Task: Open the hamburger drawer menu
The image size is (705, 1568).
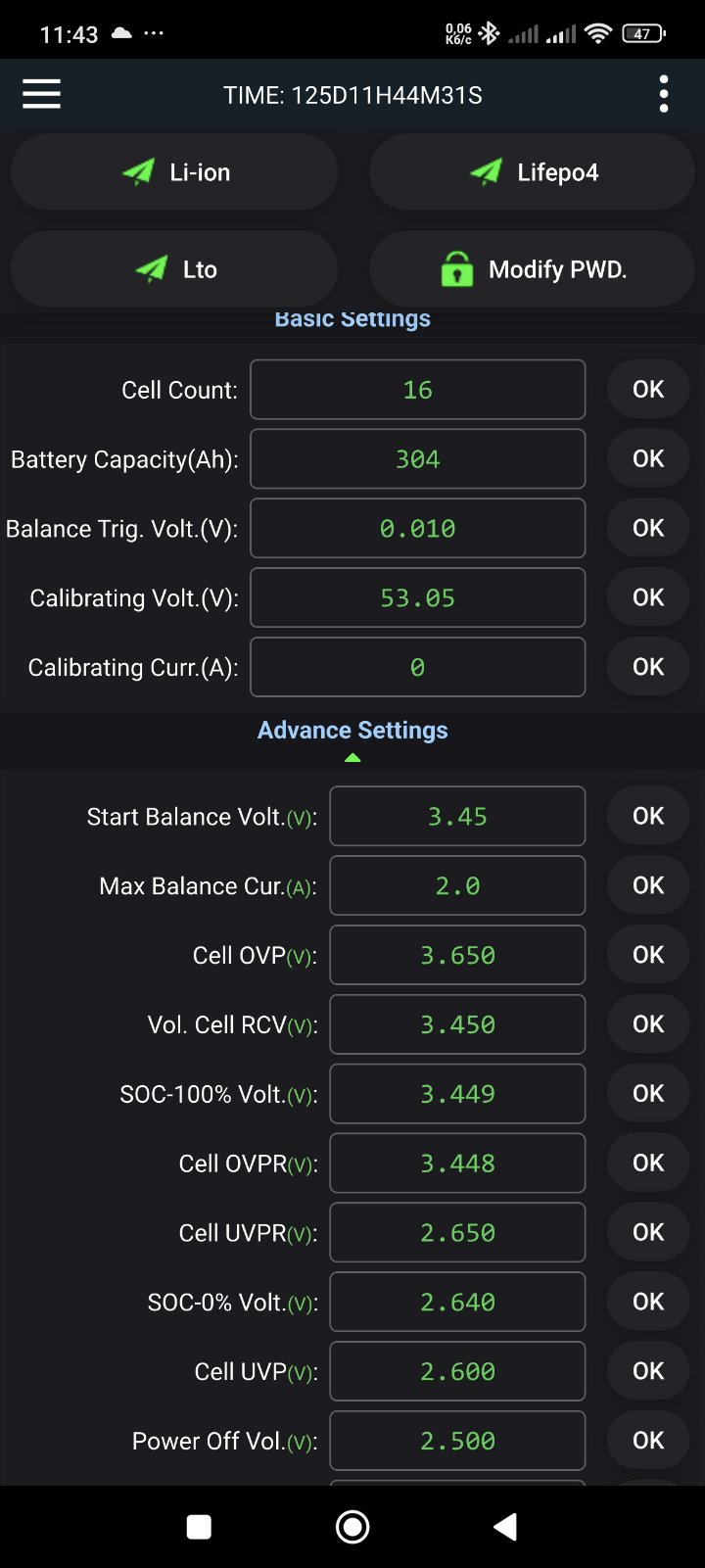Action: coord(41,94)
